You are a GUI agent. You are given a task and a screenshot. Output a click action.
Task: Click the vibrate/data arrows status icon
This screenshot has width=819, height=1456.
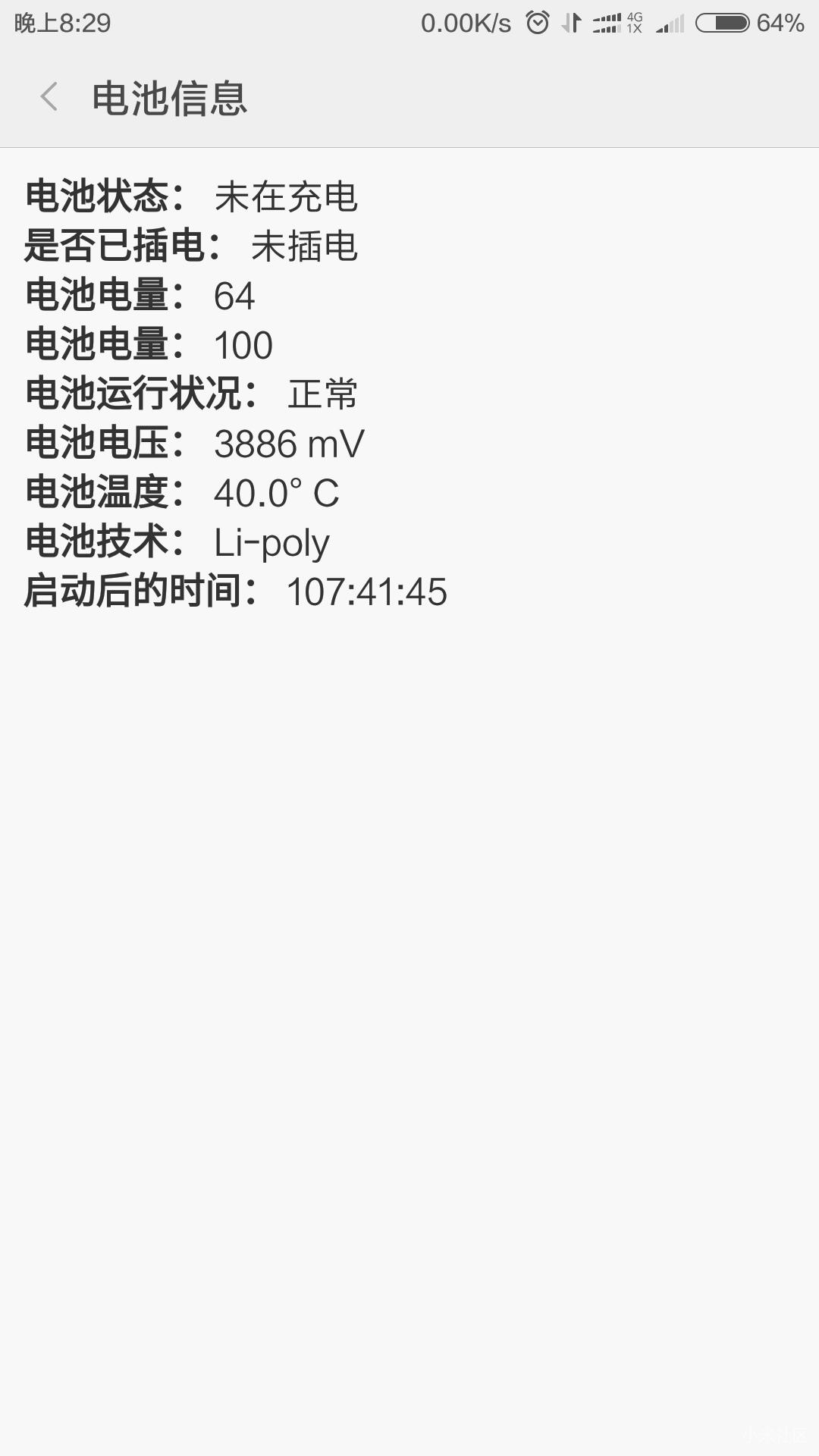tap(570, 23)
